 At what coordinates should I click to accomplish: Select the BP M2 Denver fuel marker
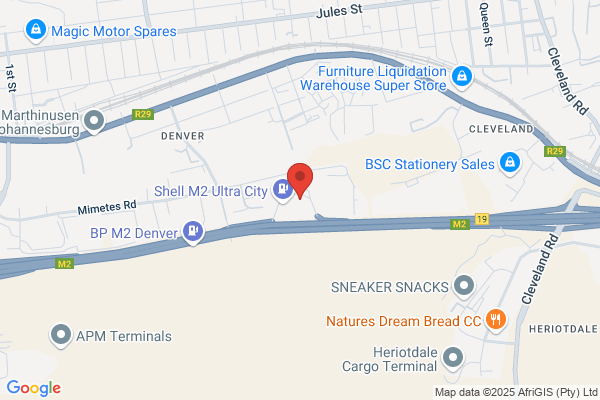(x=193, y=232)
